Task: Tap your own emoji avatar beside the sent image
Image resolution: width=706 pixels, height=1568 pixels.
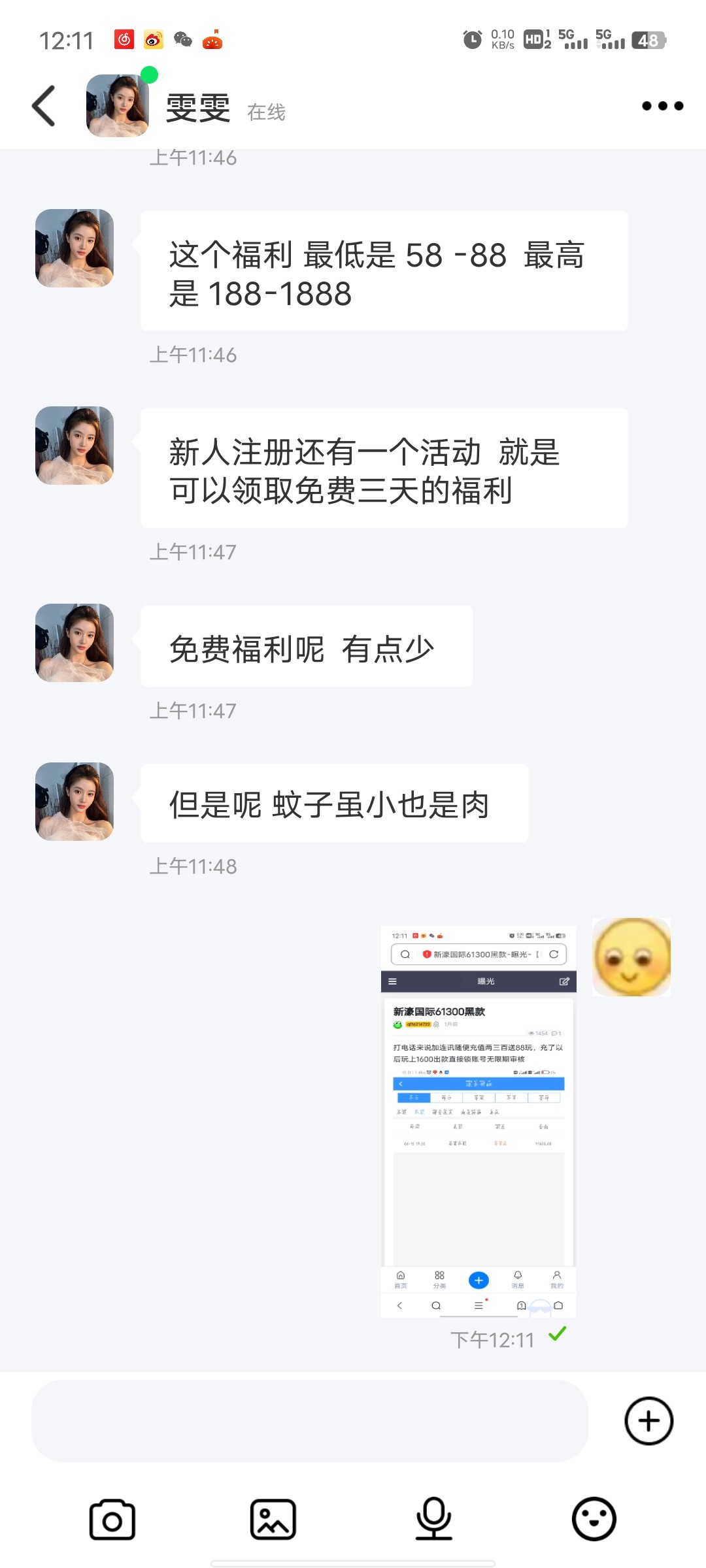Action: pos(631,957)
